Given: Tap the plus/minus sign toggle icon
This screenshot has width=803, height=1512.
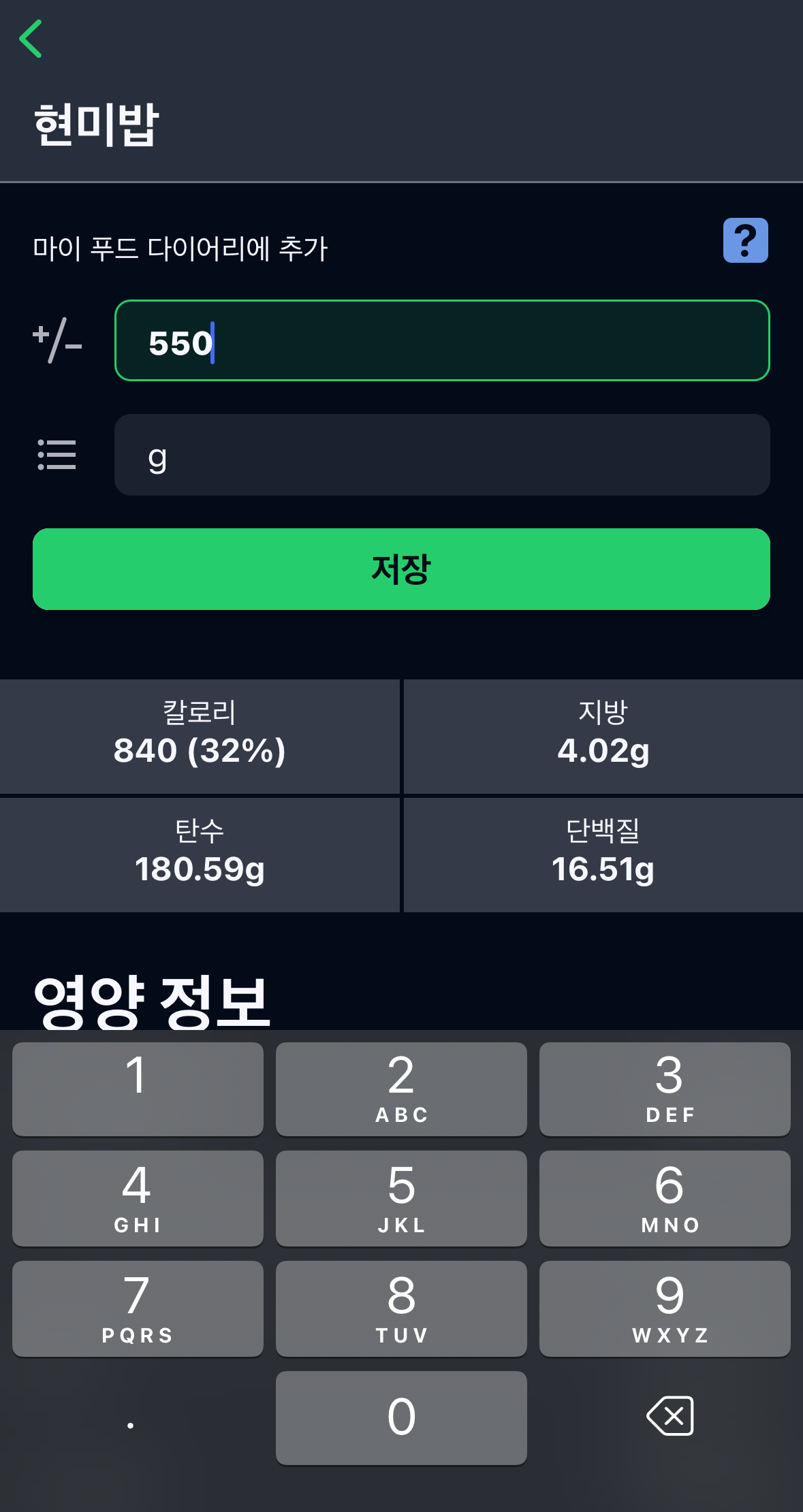Looking at the screenshot, I should [x=57, y=340].
